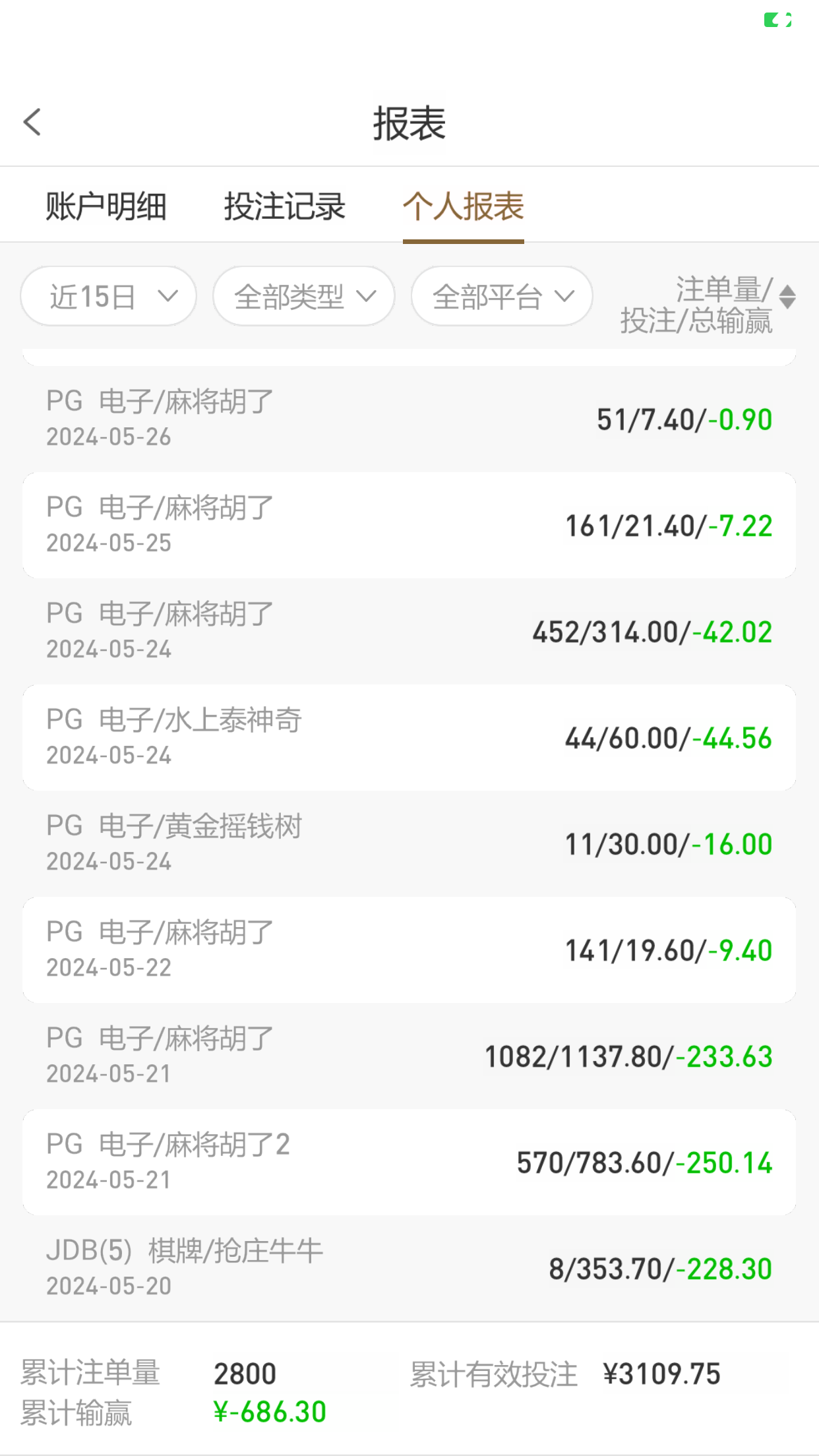The height and width of the screenshot is (1456, 819).
Task: Go back from the 报表 page
Action: pyautogui.click(x=32, y=122)
